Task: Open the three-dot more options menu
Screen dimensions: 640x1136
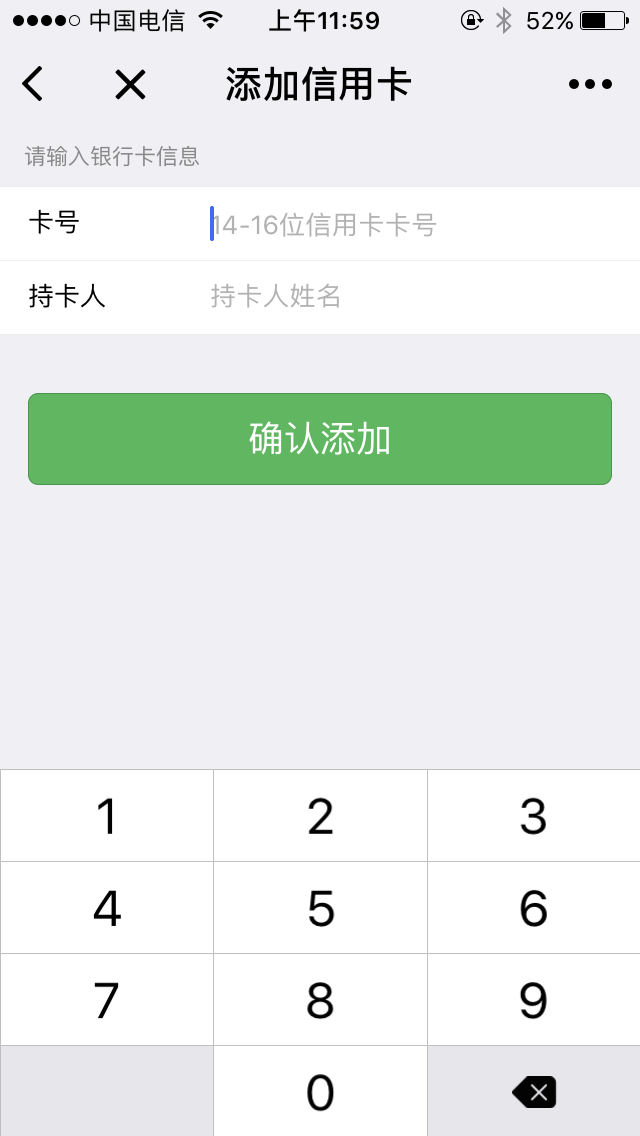Action: click(590, 85)
